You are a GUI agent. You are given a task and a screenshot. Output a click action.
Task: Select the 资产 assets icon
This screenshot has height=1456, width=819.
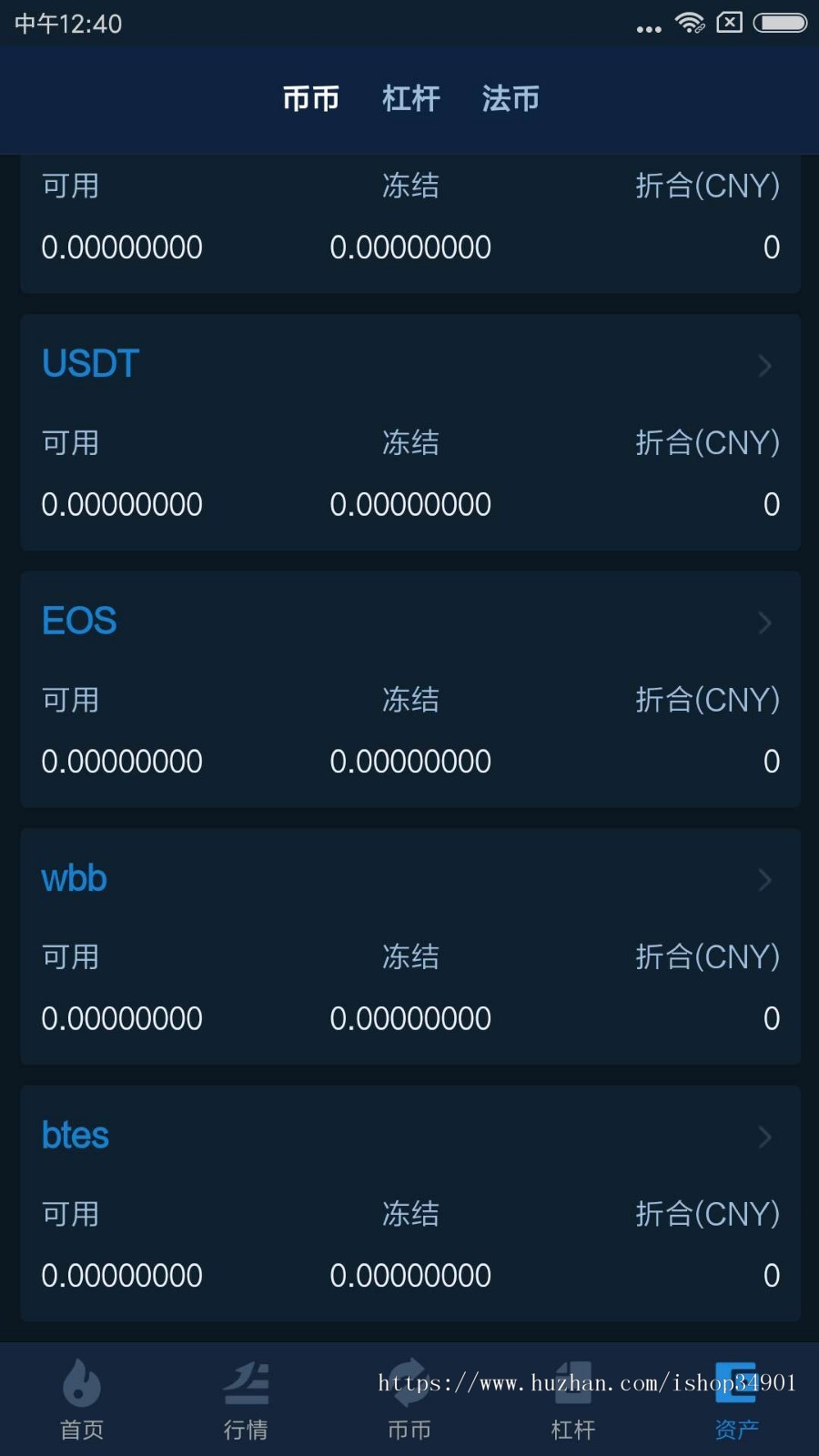[735, 1383]
